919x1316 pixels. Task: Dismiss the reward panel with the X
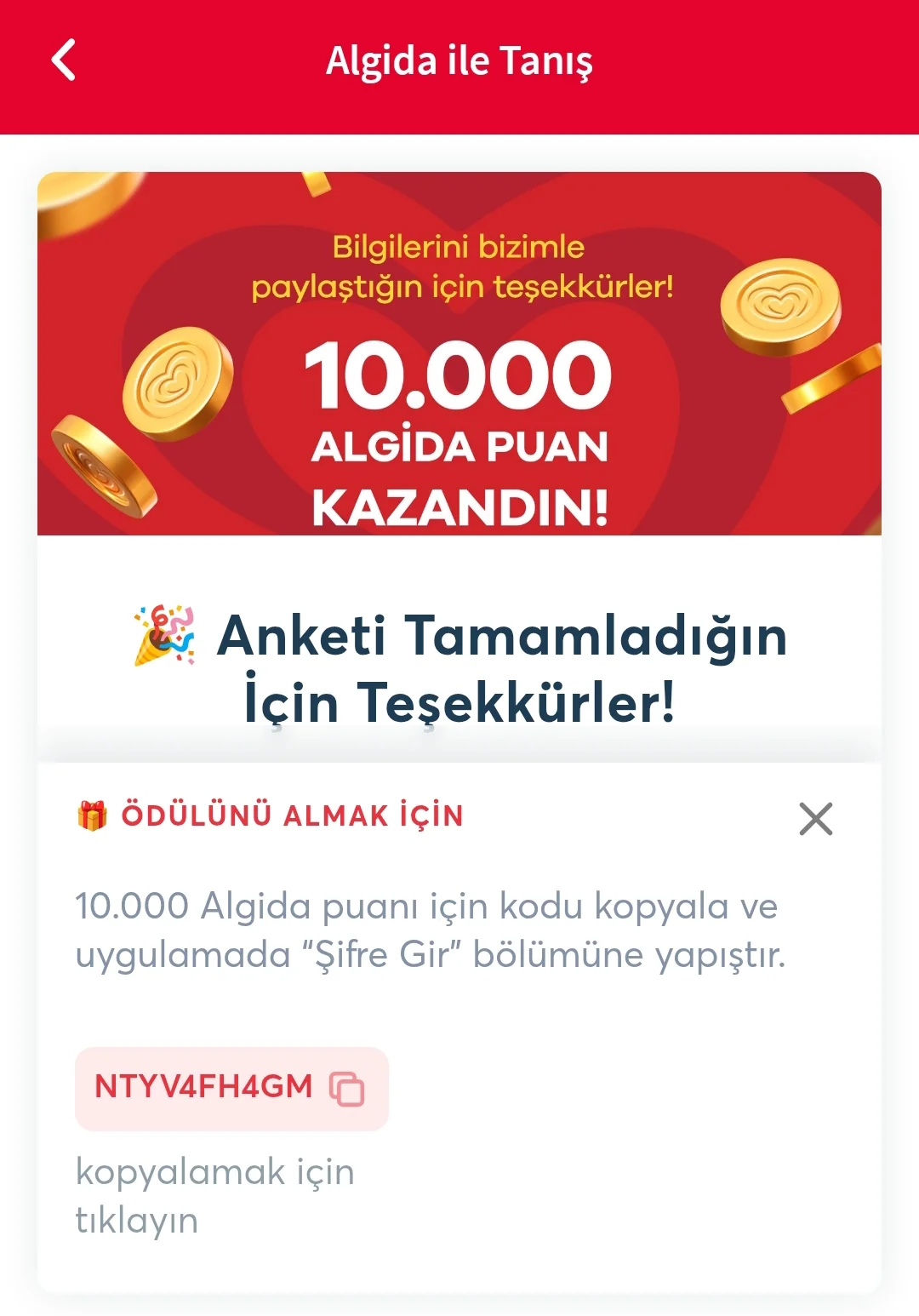[x=816, y=819]
